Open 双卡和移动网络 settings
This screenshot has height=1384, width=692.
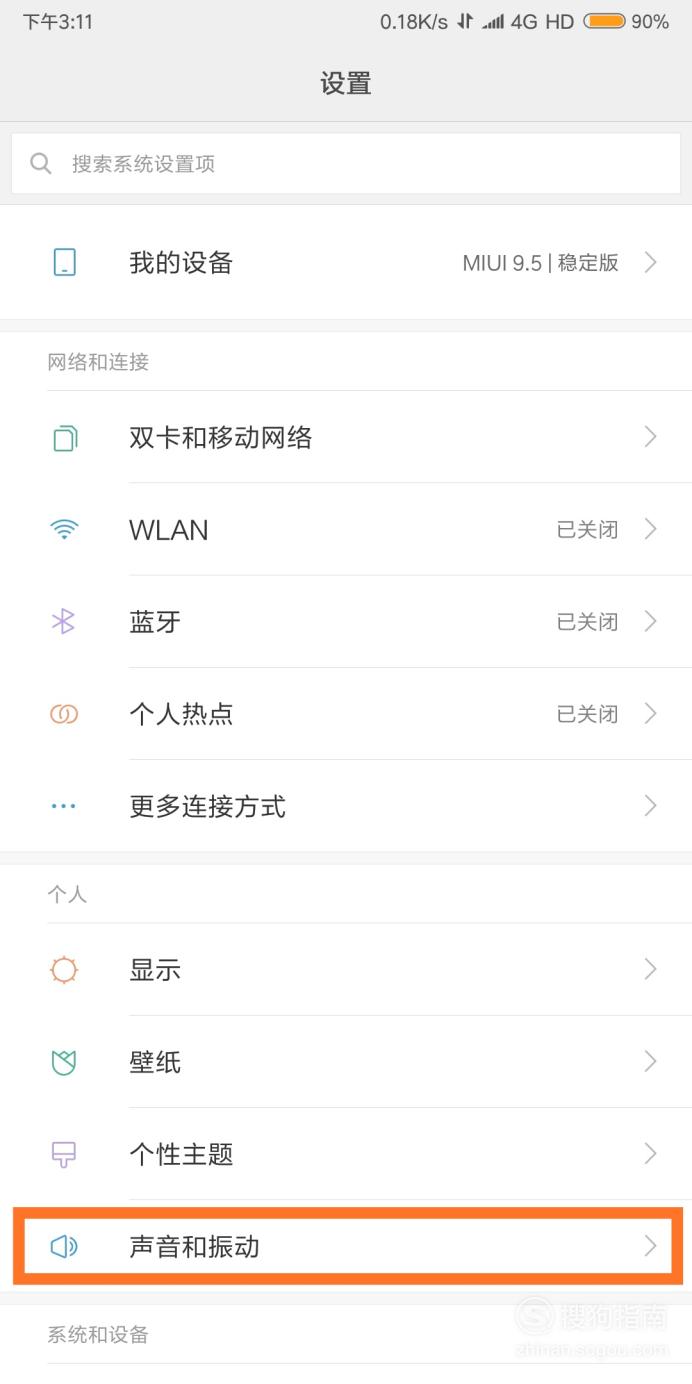click(346, 437)
